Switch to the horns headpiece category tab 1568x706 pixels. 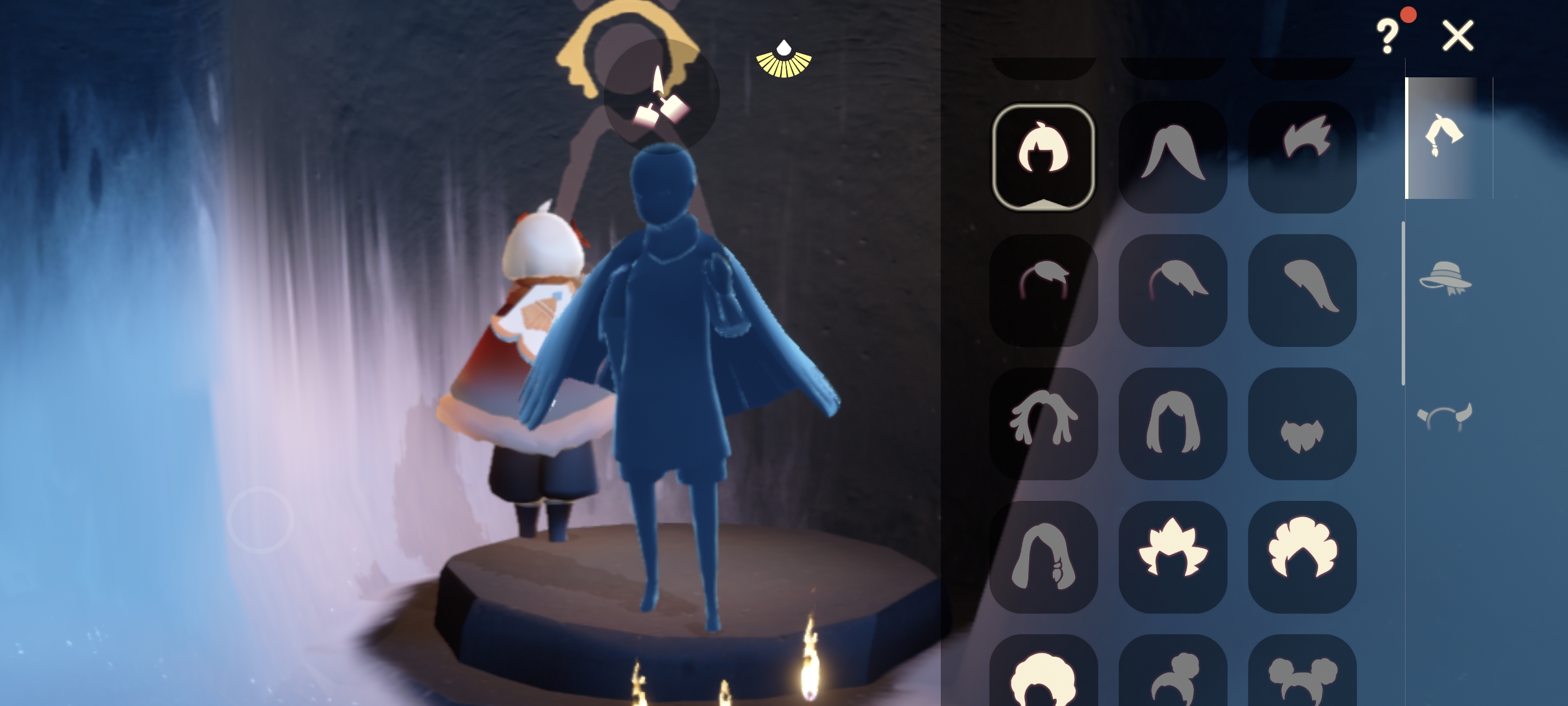[1445, 417]
